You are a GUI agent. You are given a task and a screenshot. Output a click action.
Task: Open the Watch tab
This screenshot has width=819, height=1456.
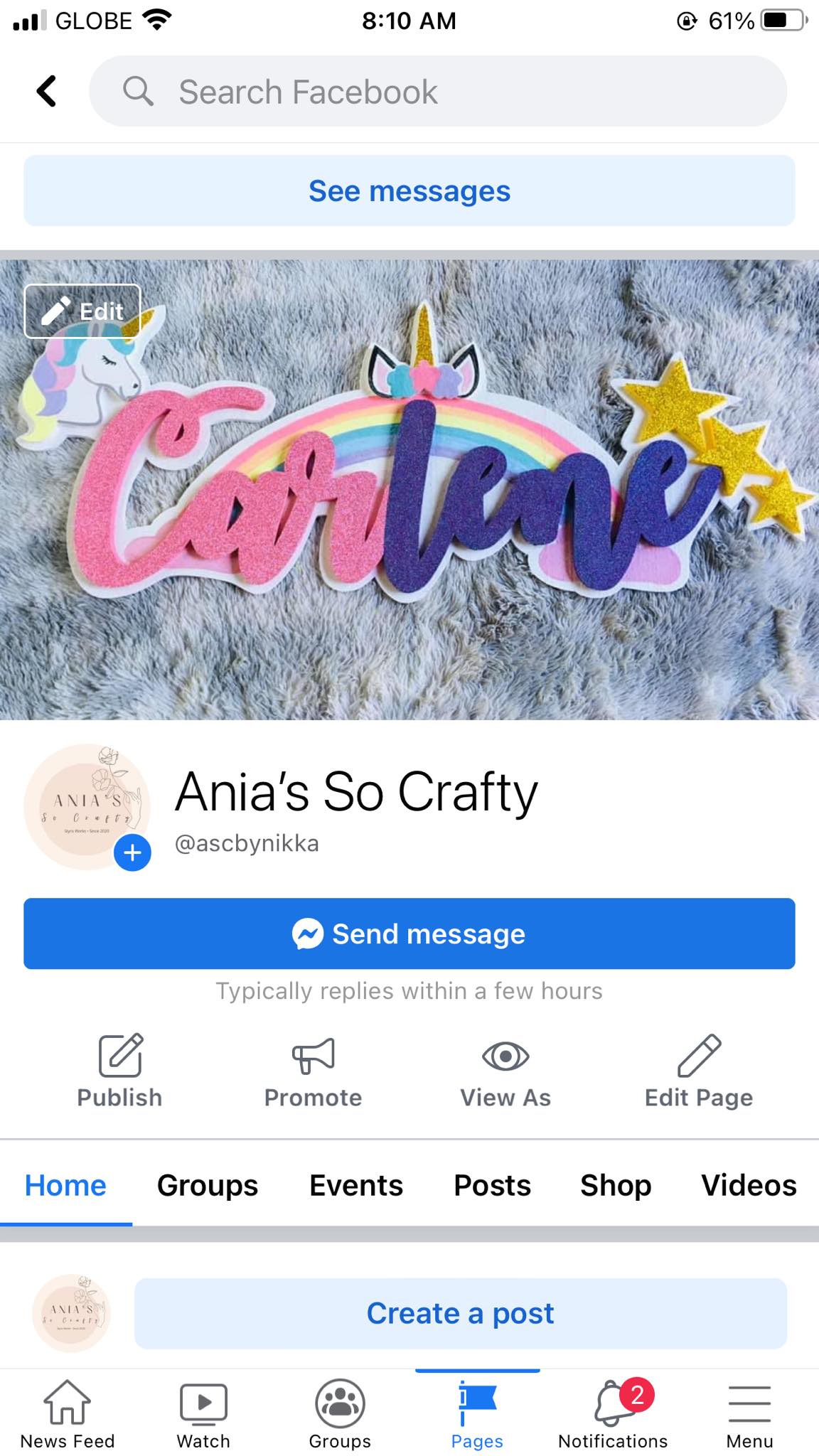[203, 1414]
